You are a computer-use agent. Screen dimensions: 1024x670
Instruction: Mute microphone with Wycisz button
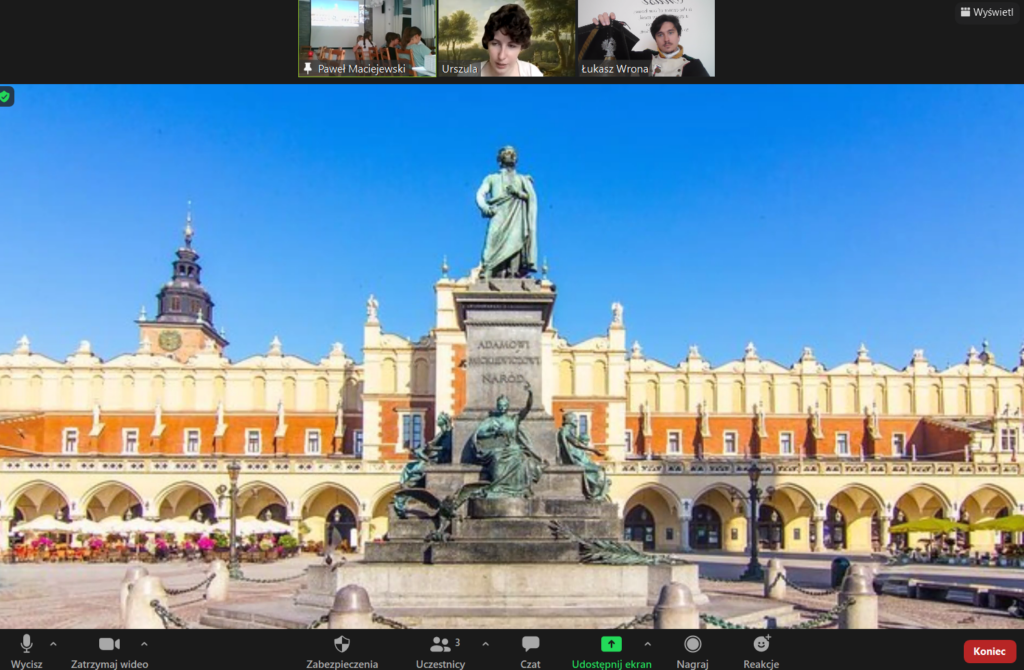click(x=26, y=649)
